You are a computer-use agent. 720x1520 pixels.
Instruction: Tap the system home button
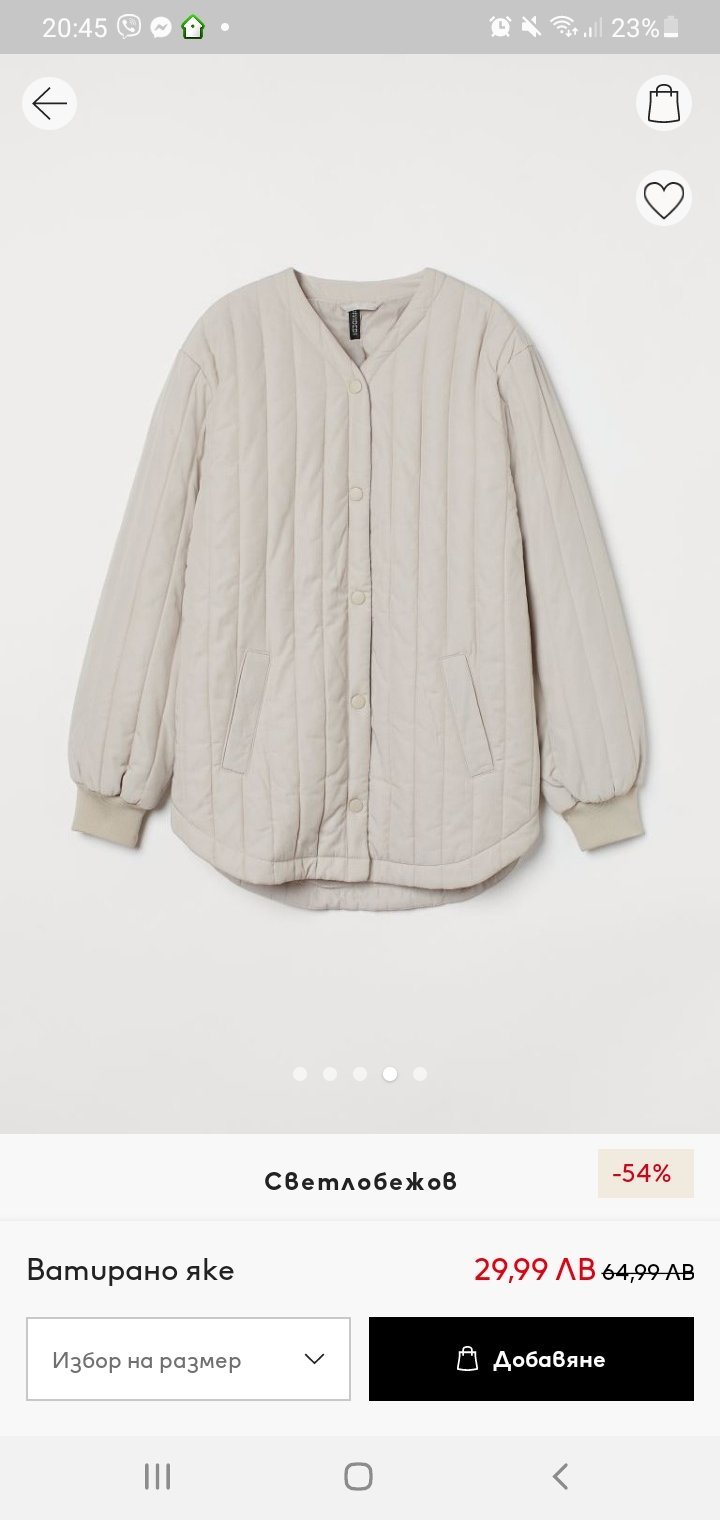(358, 1476)
